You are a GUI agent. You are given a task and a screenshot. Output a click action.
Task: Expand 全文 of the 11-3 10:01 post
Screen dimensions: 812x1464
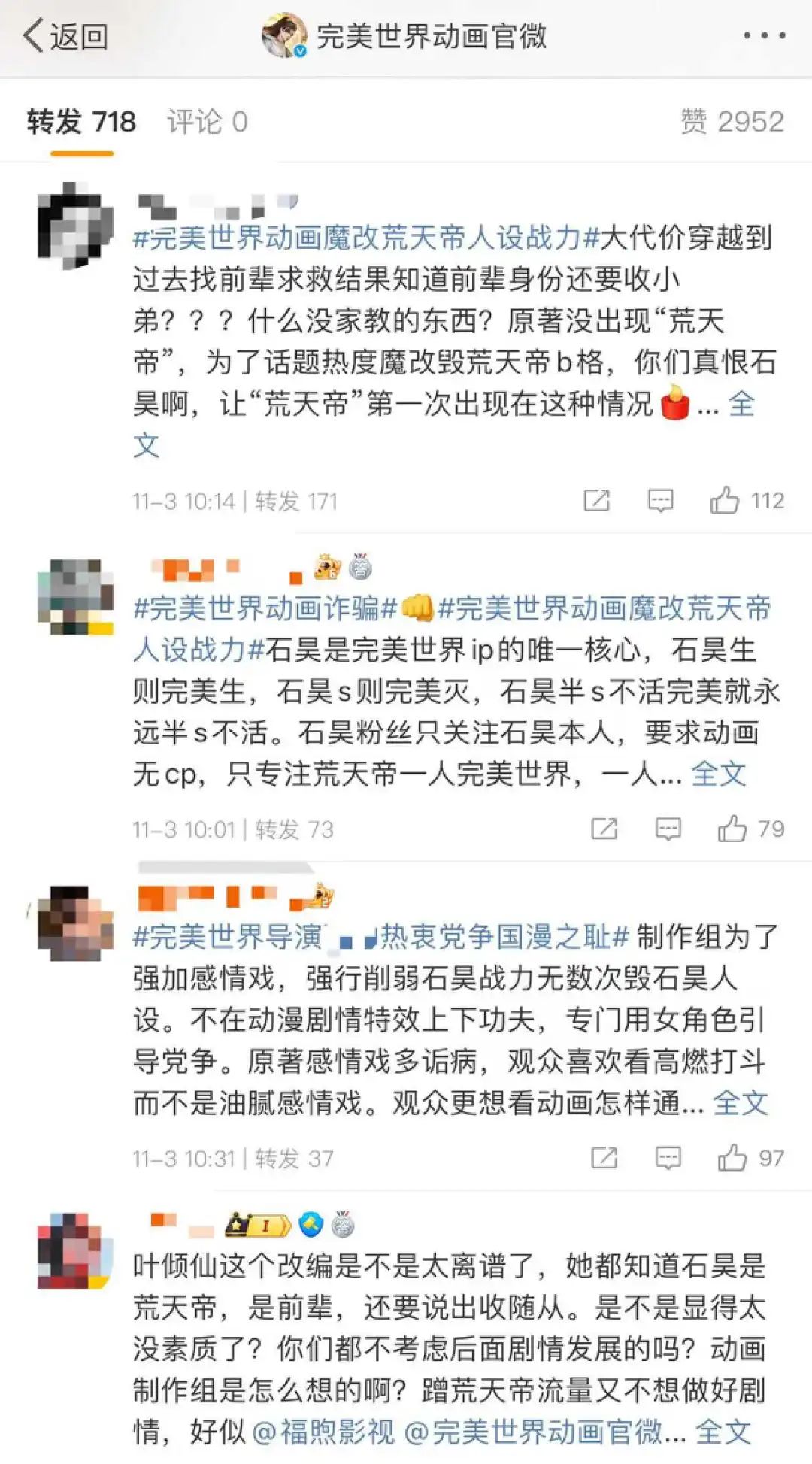pyautogui.click(x=718, y=774)
